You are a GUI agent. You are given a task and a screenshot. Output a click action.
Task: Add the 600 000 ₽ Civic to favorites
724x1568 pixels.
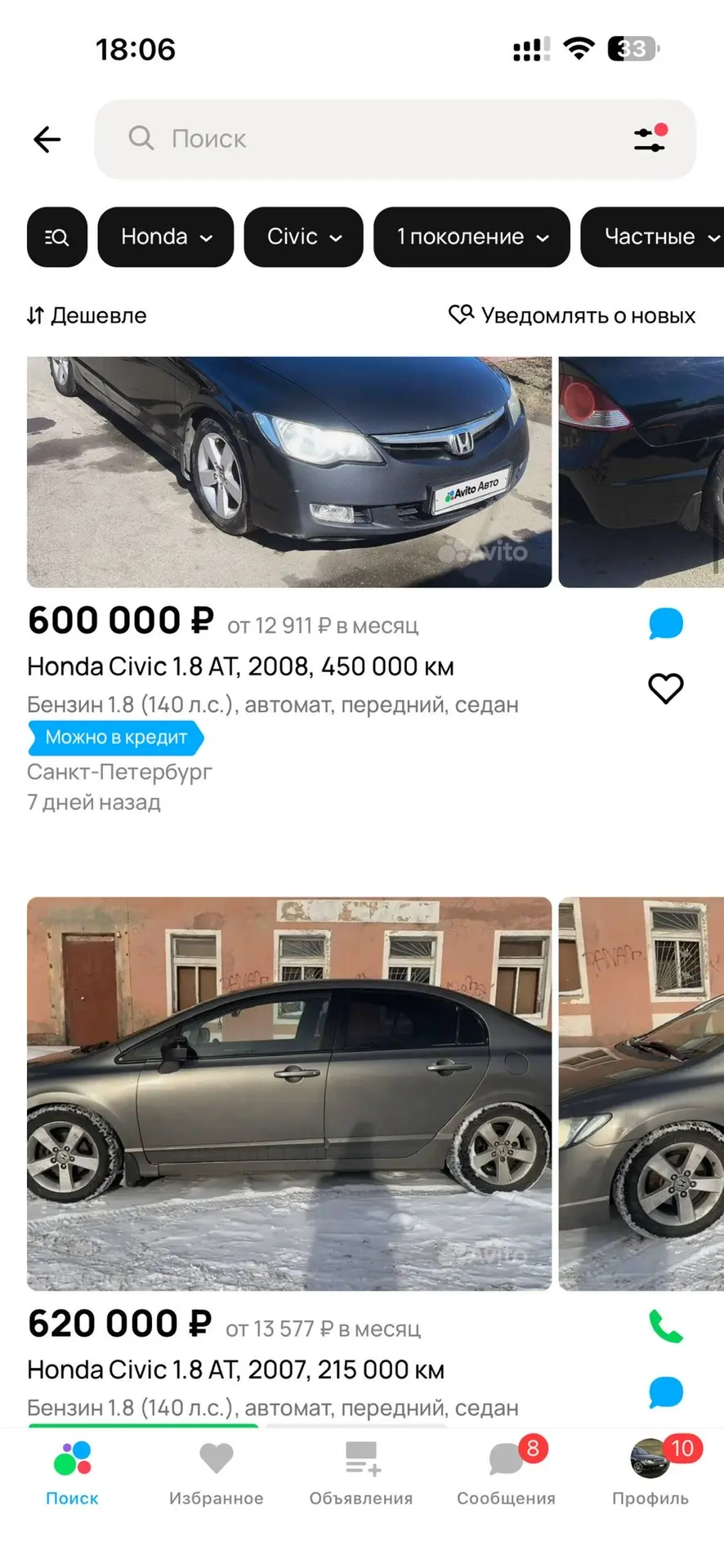point(666,688)
